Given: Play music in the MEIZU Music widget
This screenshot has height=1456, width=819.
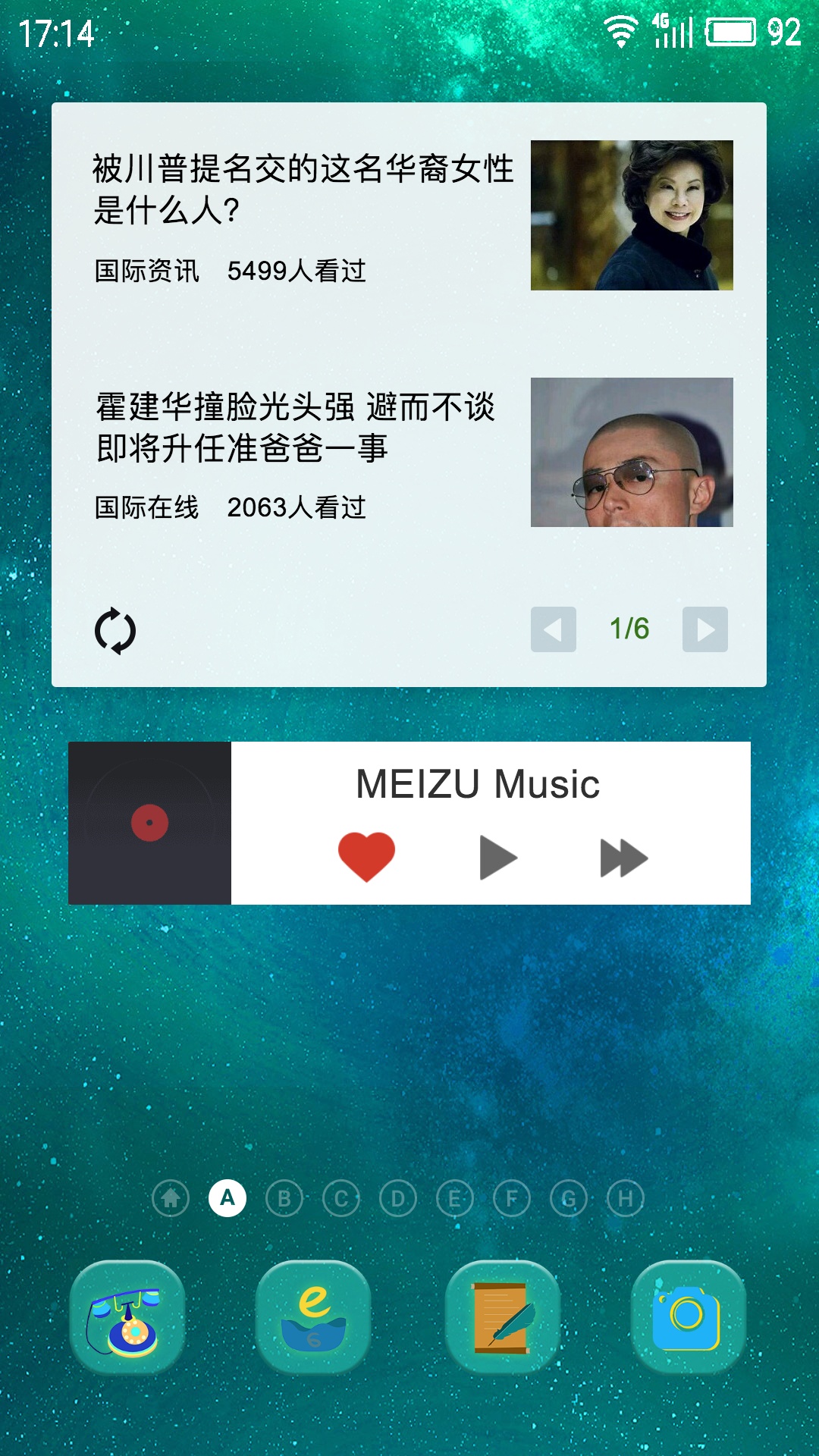Looking at the screenshot, I should [497, 858].
